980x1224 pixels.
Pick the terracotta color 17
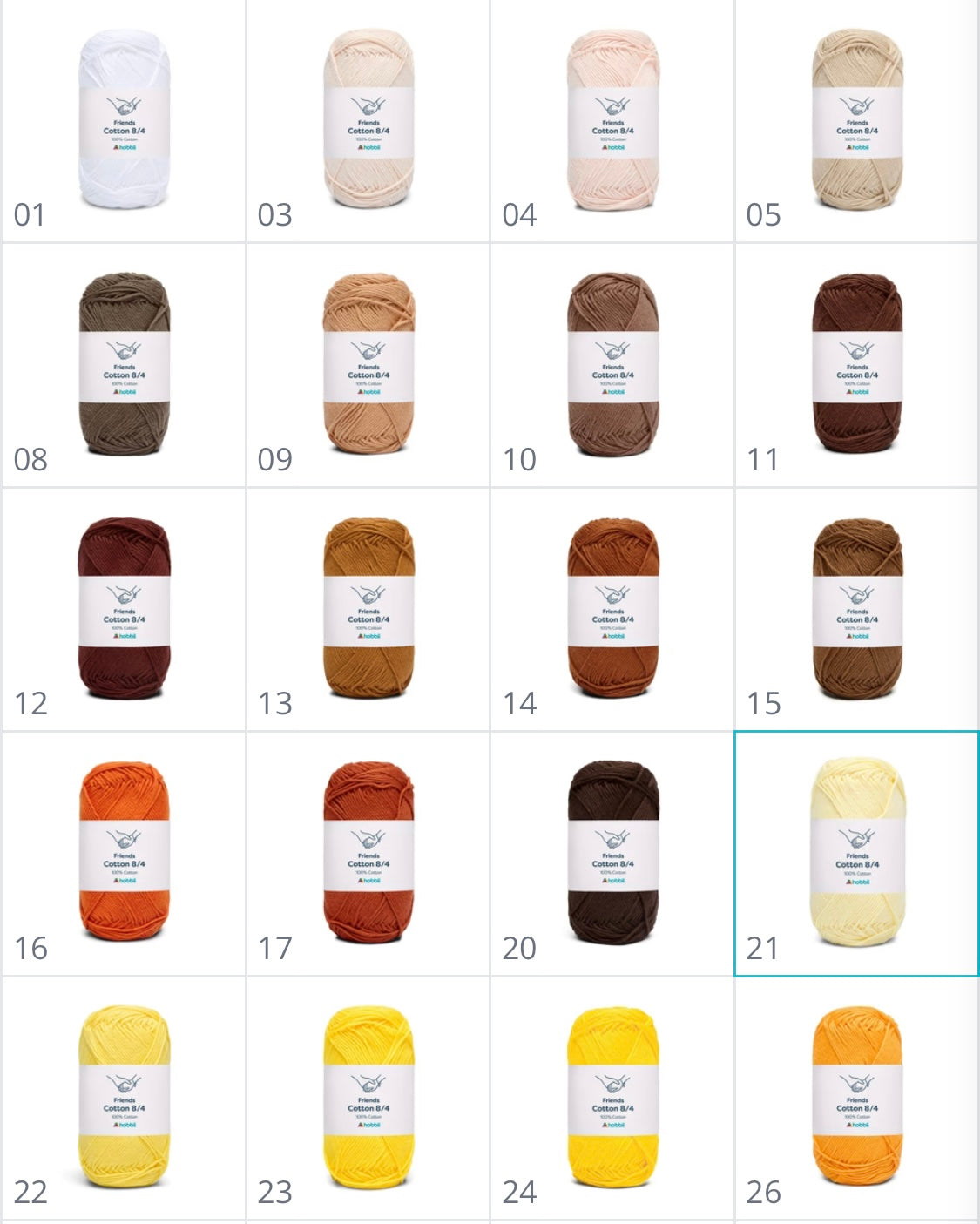tap(368, 853)
